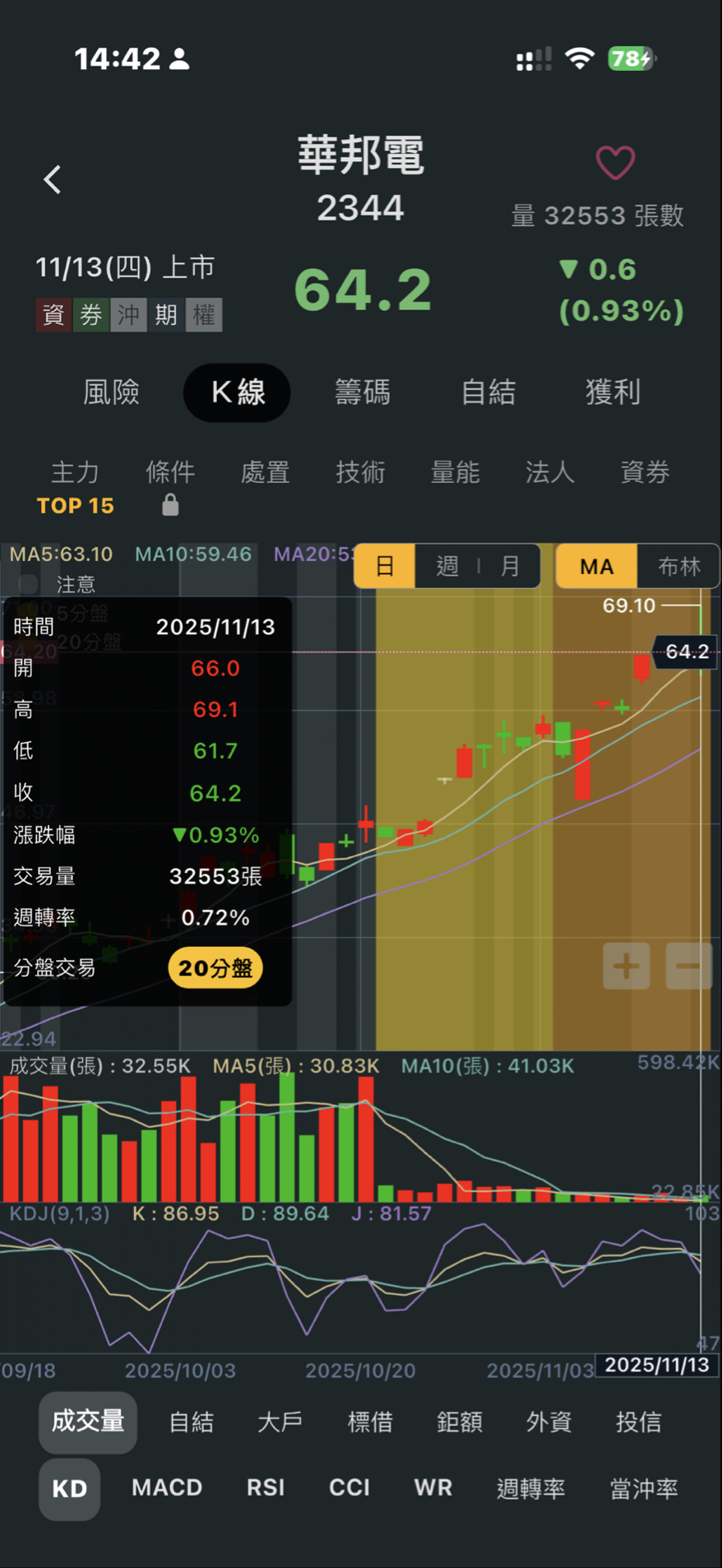Open the MACD indicator view
722x1568 pixels.
click(x=167, y=1487)
